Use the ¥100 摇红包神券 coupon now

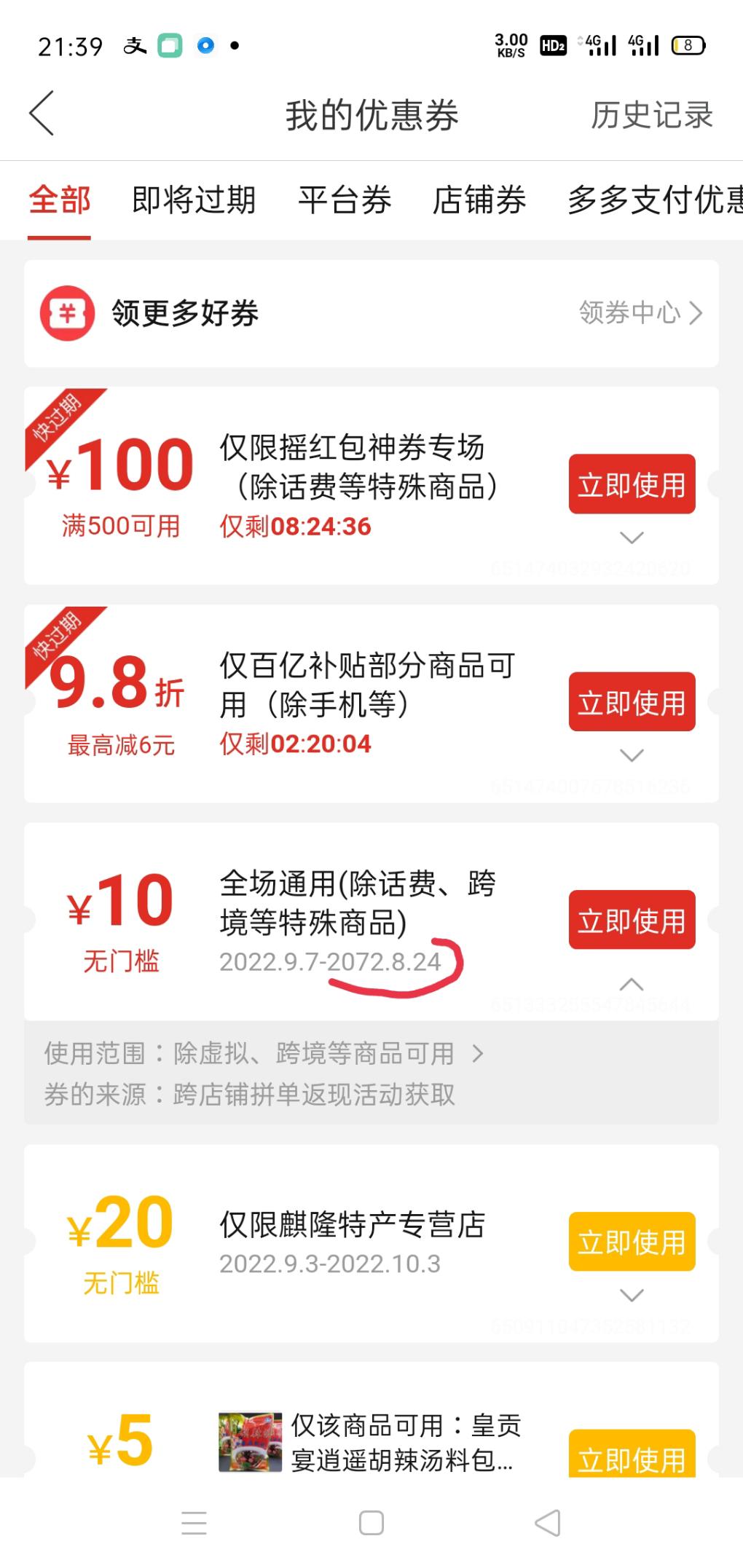632,484
